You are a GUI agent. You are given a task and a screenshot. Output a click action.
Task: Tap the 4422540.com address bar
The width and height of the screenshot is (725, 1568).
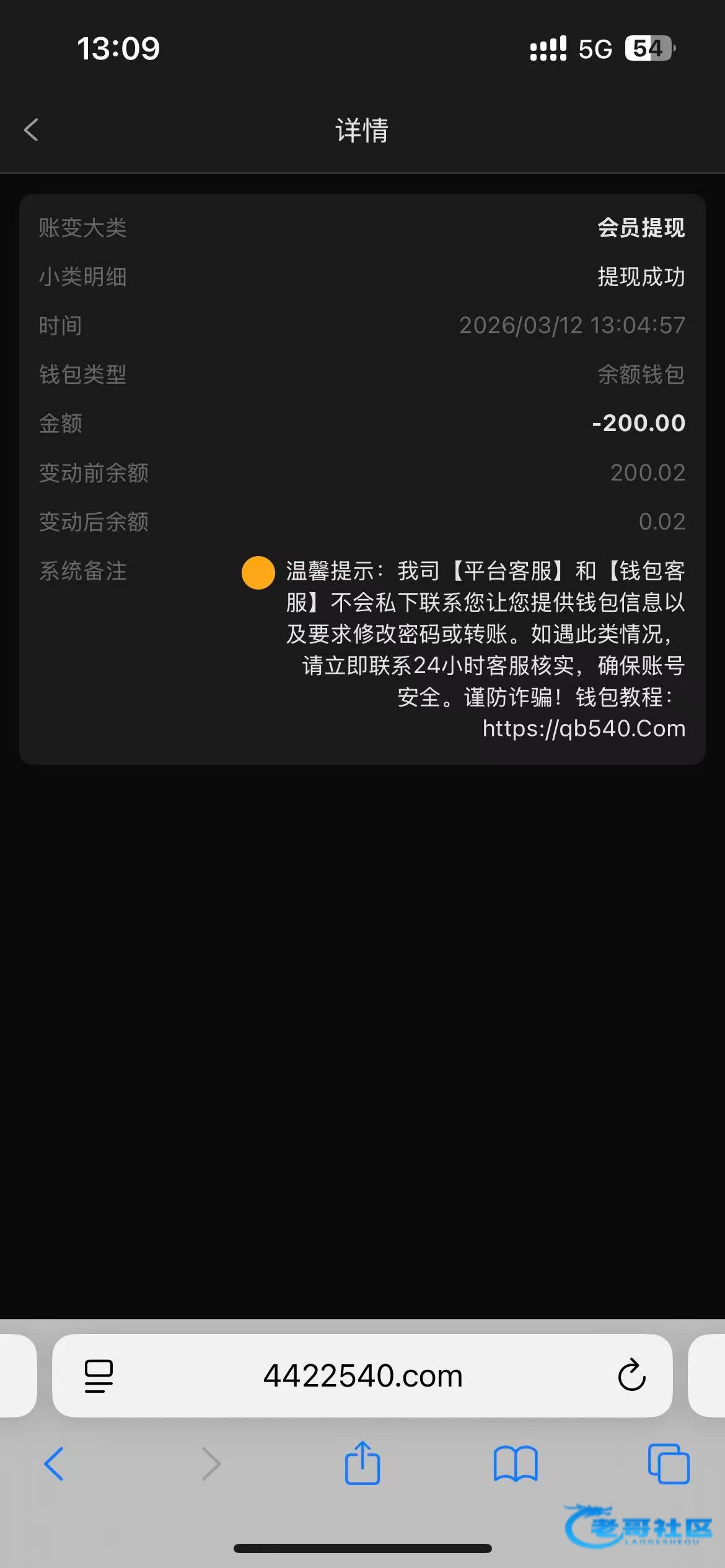pyautogui.click(x=362, y=1376)
